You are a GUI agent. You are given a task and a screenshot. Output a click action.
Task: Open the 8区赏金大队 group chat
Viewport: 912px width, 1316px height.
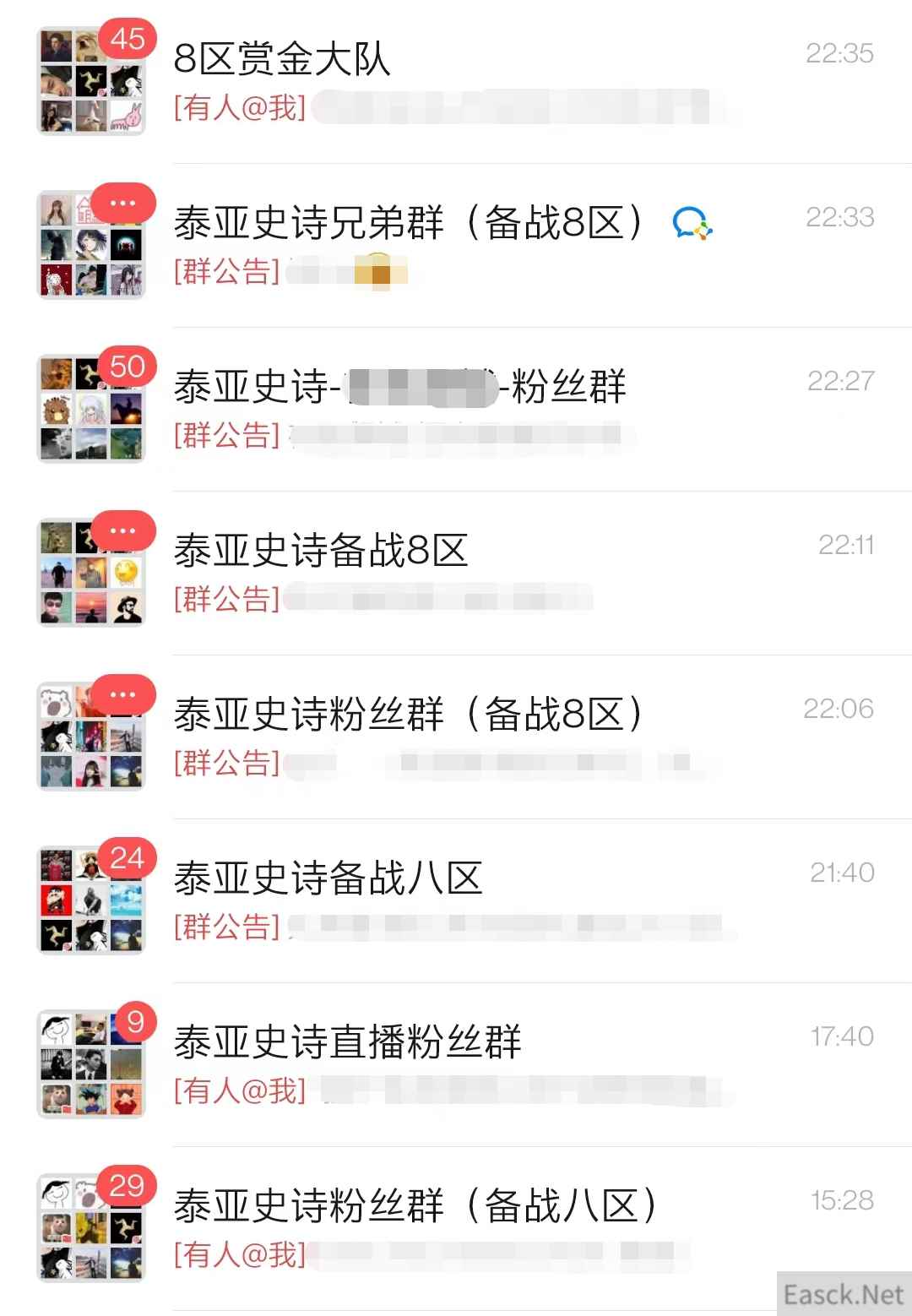point(456,82)
